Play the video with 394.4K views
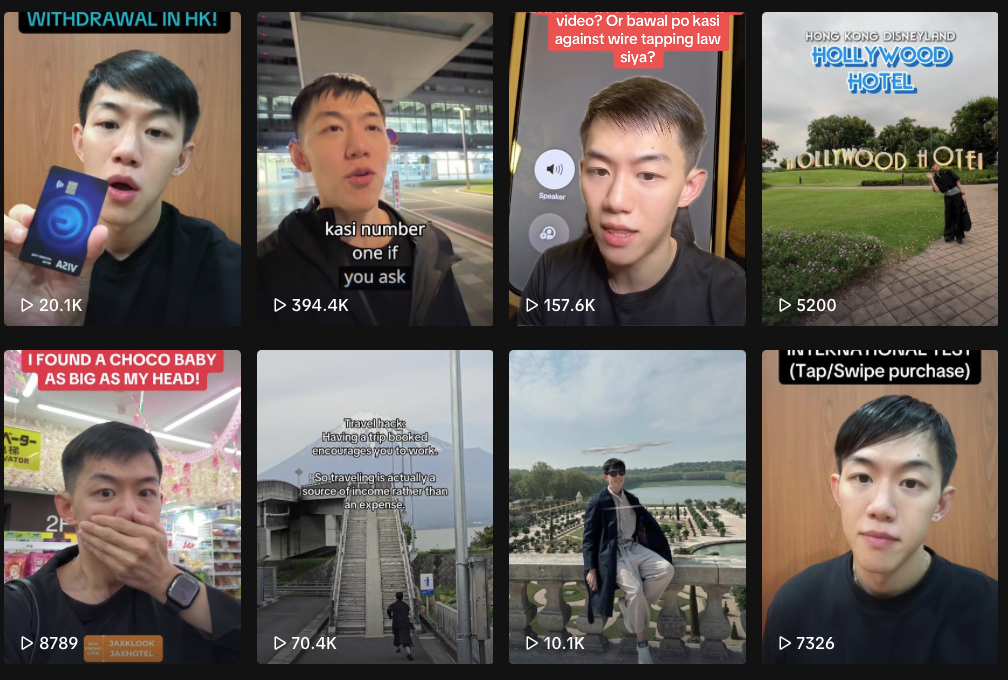The image size is (1008, 680). [375, 170]
